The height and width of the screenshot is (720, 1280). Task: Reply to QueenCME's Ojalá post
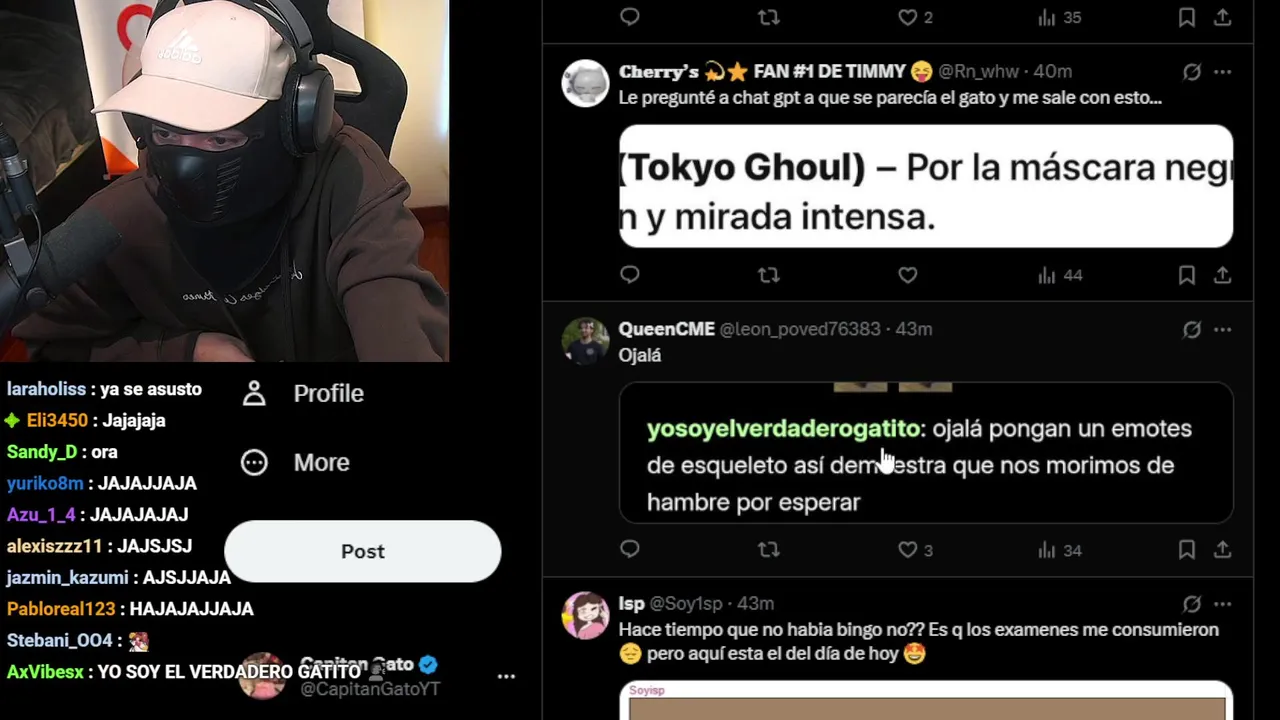[629, 550]
